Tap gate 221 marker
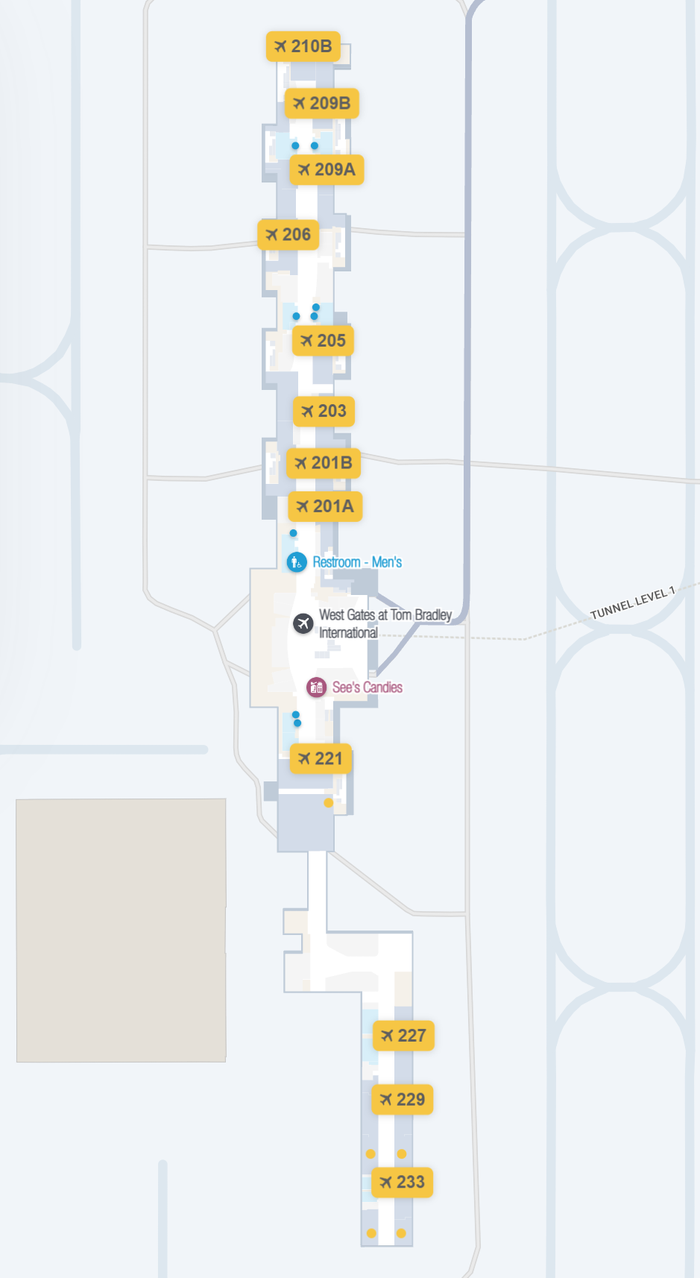Screen dimensions: 700x1278 (x=321, y=759)
